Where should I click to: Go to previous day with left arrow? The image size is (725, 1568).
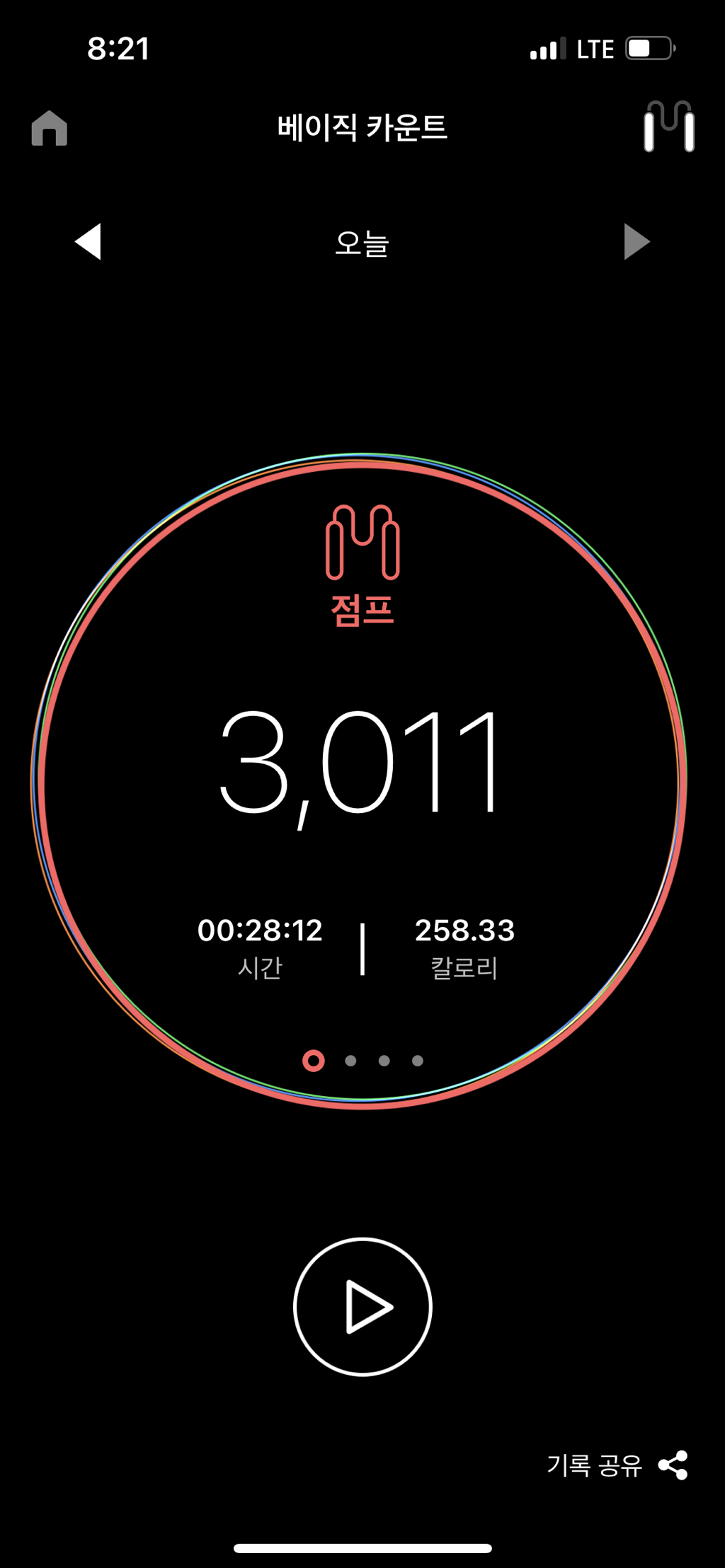coord(87,242)
